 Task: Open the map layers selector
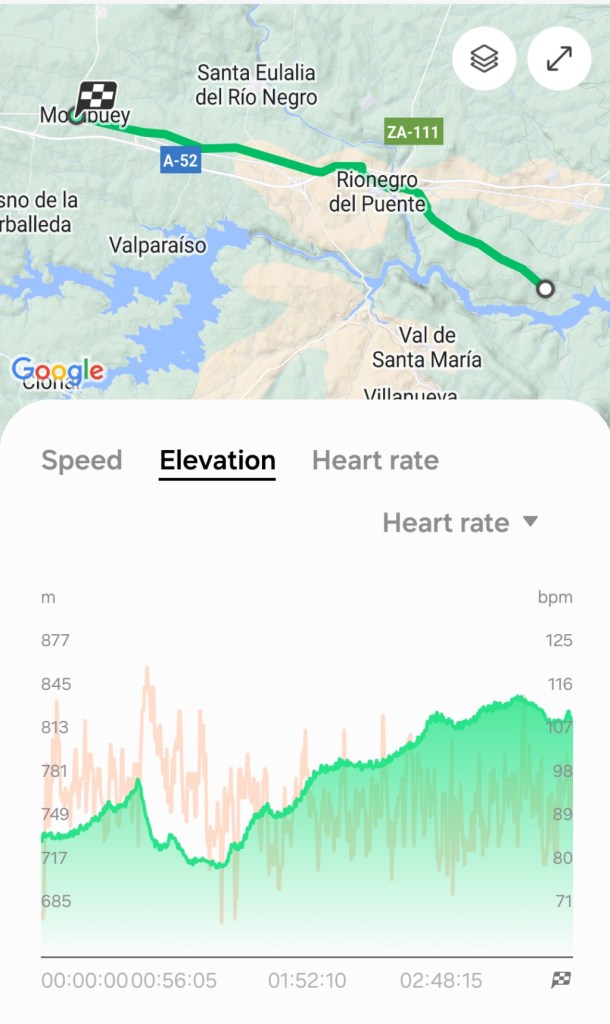click(484, 59)
